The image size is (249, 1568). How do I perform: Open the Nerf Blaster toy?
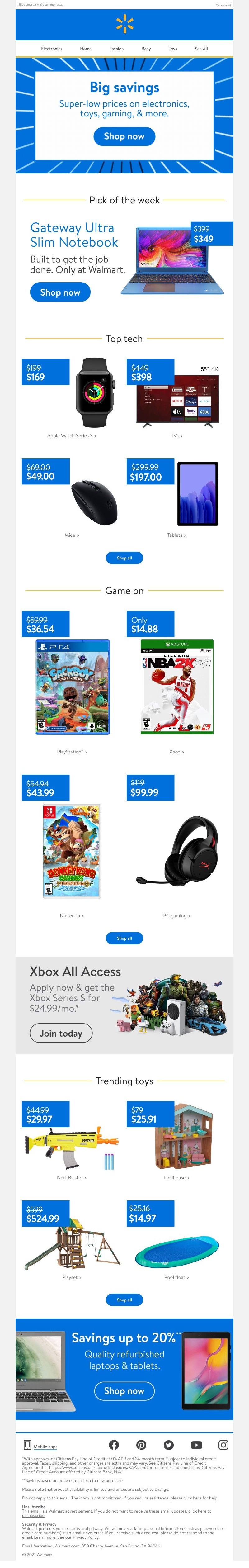72,1177
